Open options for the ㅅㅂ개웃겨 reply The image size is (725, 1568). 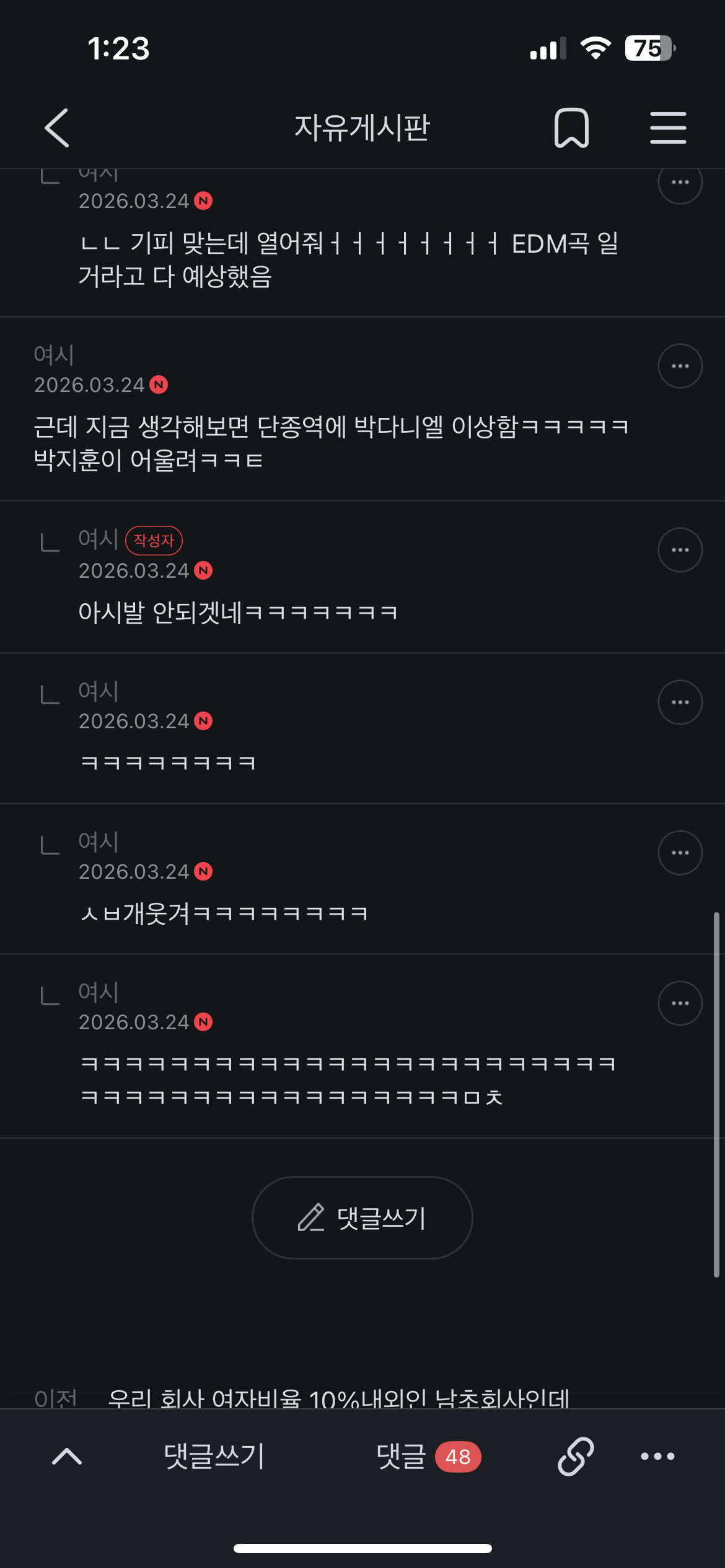click(680, 853)
